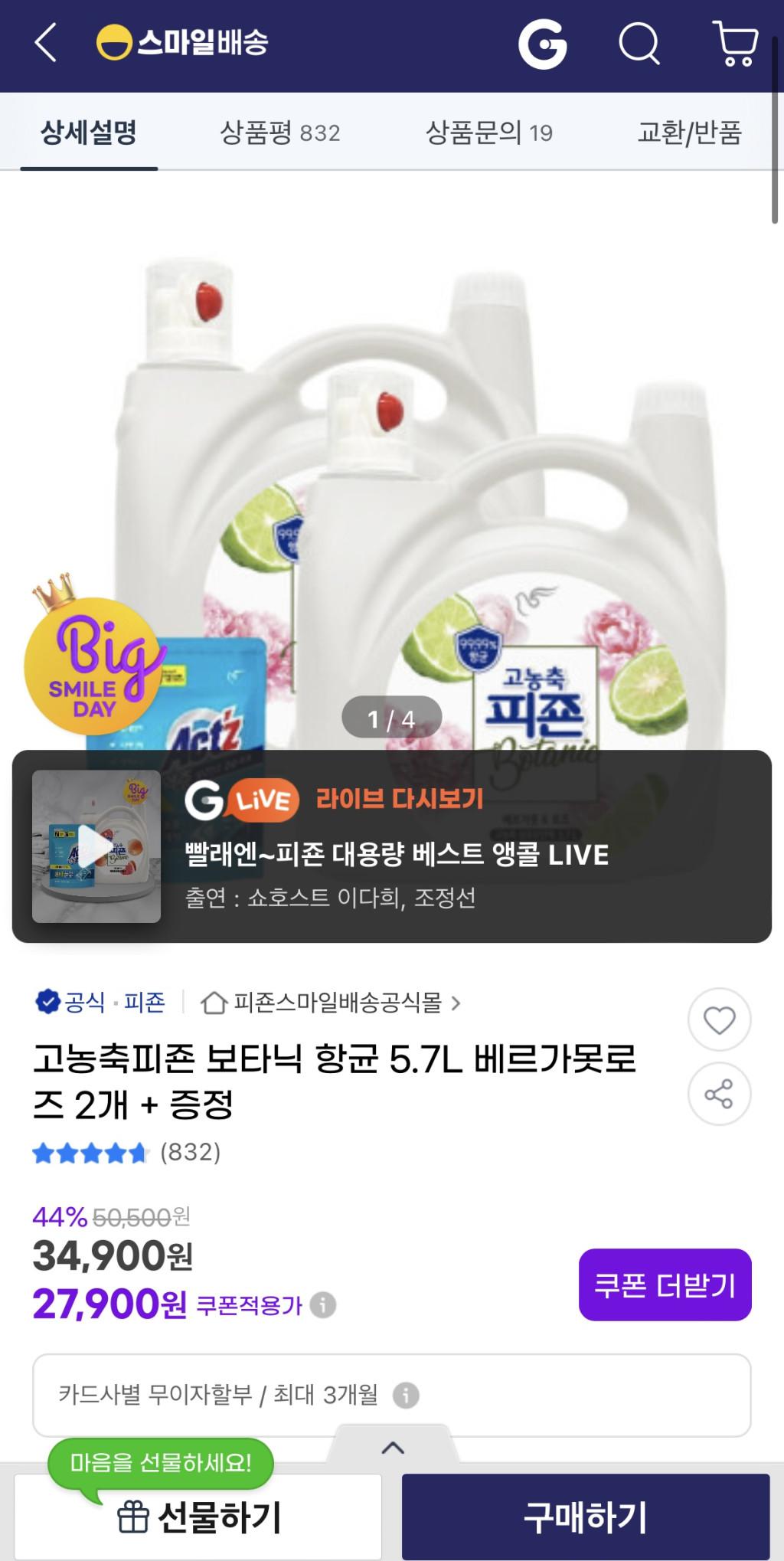Open the search magnifier

(x=639, y=44)
